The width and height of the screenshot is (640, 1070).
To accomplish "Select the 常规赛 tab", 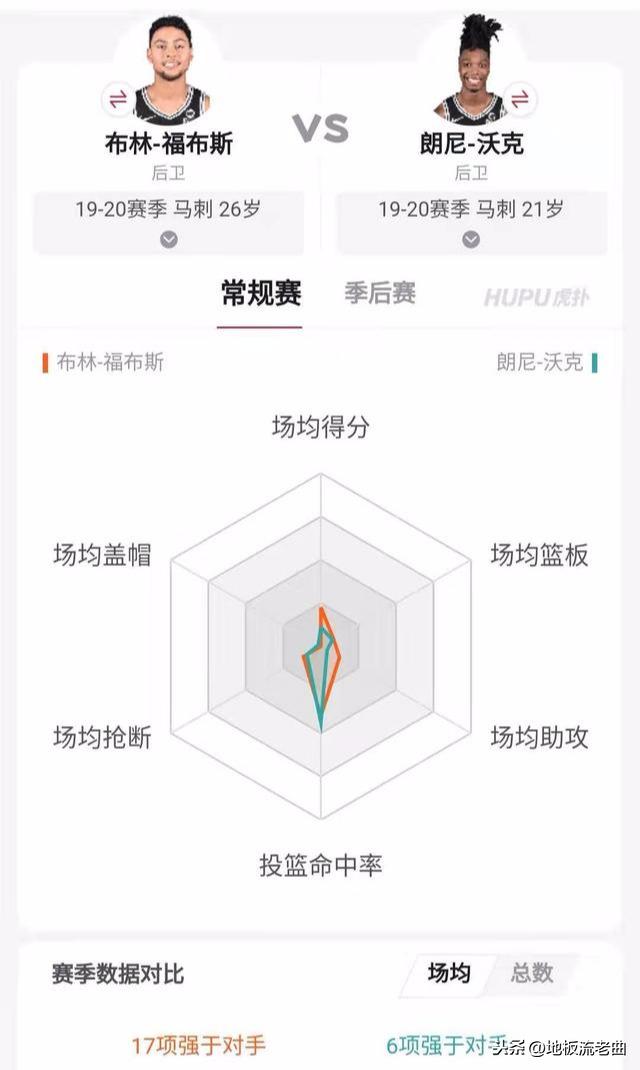I will 260,294.
